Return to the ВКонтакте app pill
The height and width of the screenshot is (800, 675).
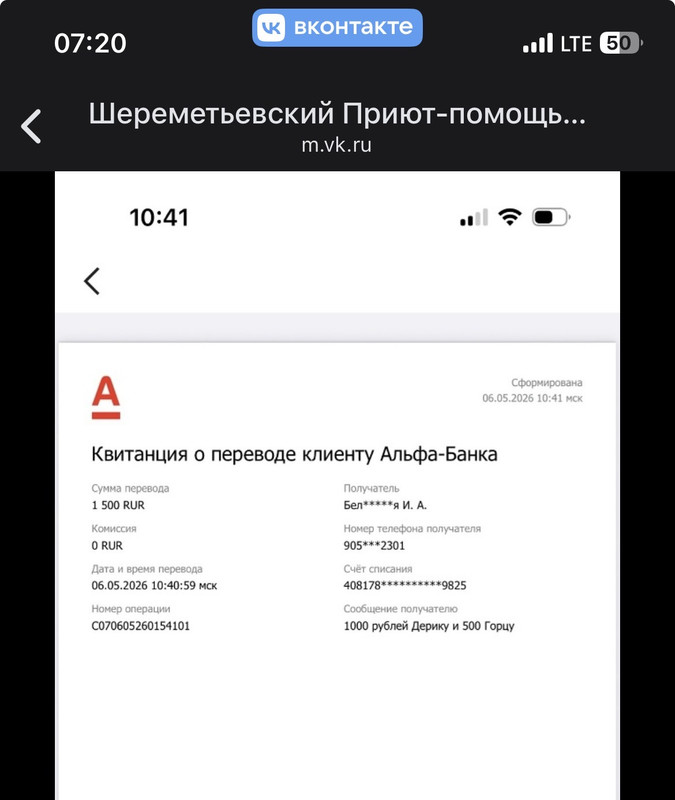point(337,28)
